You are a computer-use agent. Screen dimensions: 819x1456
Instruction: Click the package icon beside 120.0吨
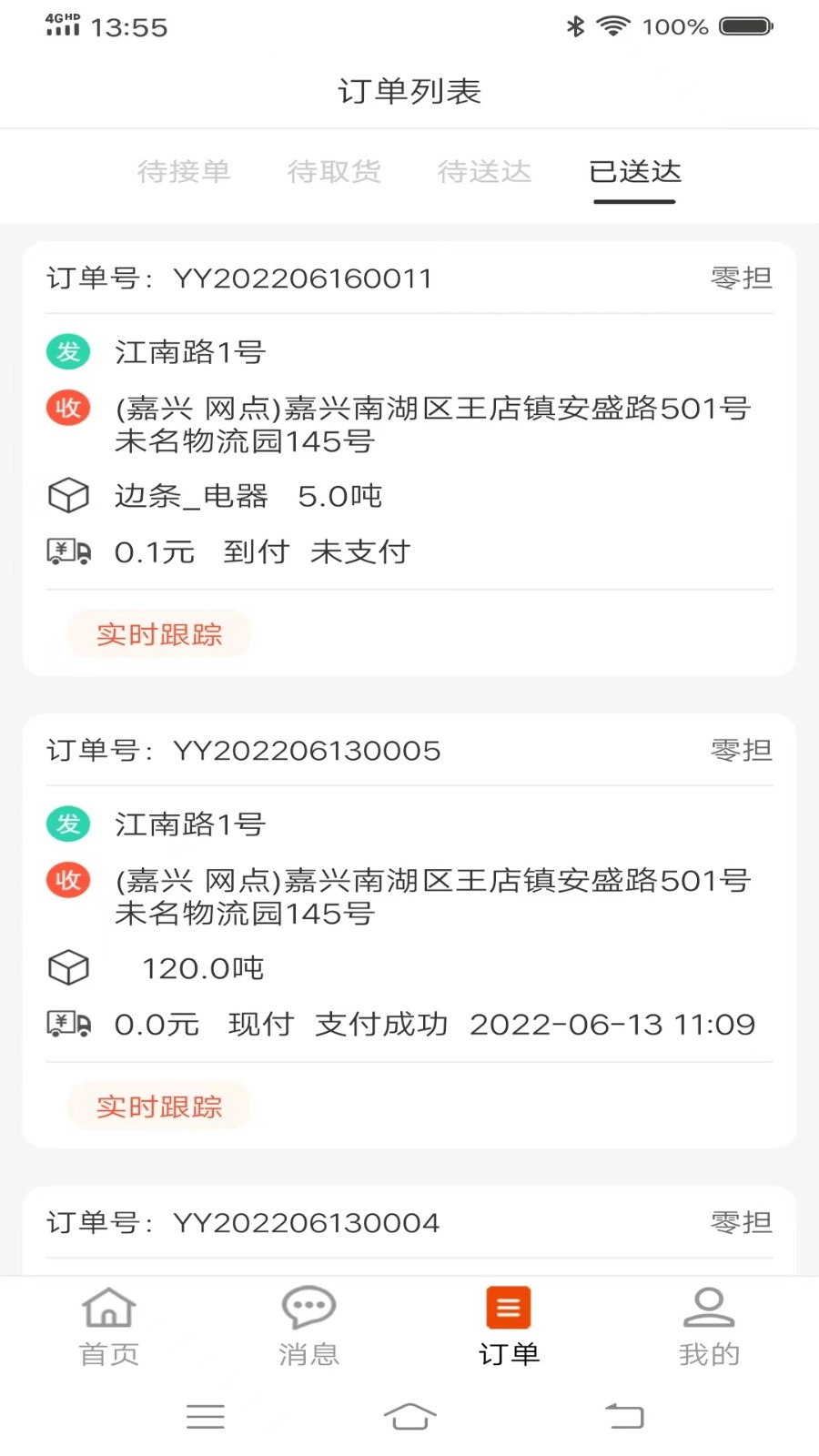pos(67,967)
